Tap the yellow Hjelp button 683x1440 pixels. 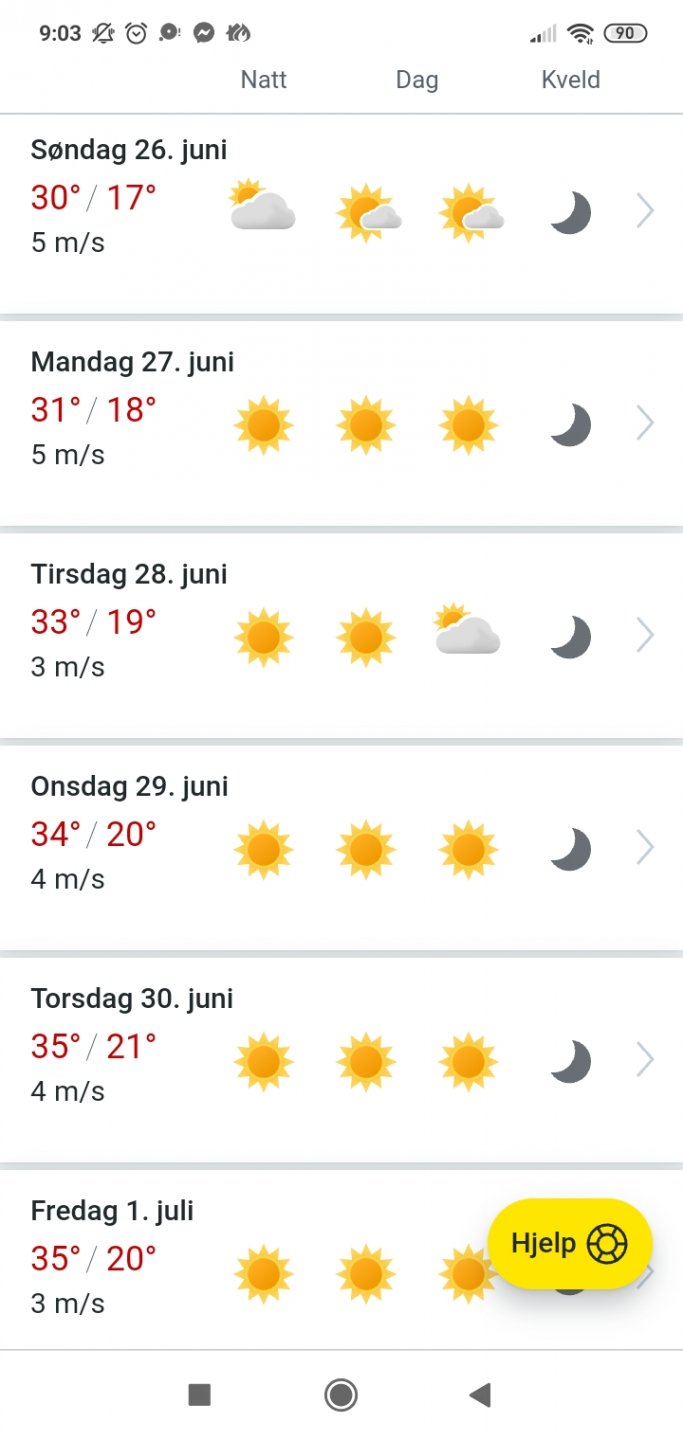click(x=569, y=1244)
